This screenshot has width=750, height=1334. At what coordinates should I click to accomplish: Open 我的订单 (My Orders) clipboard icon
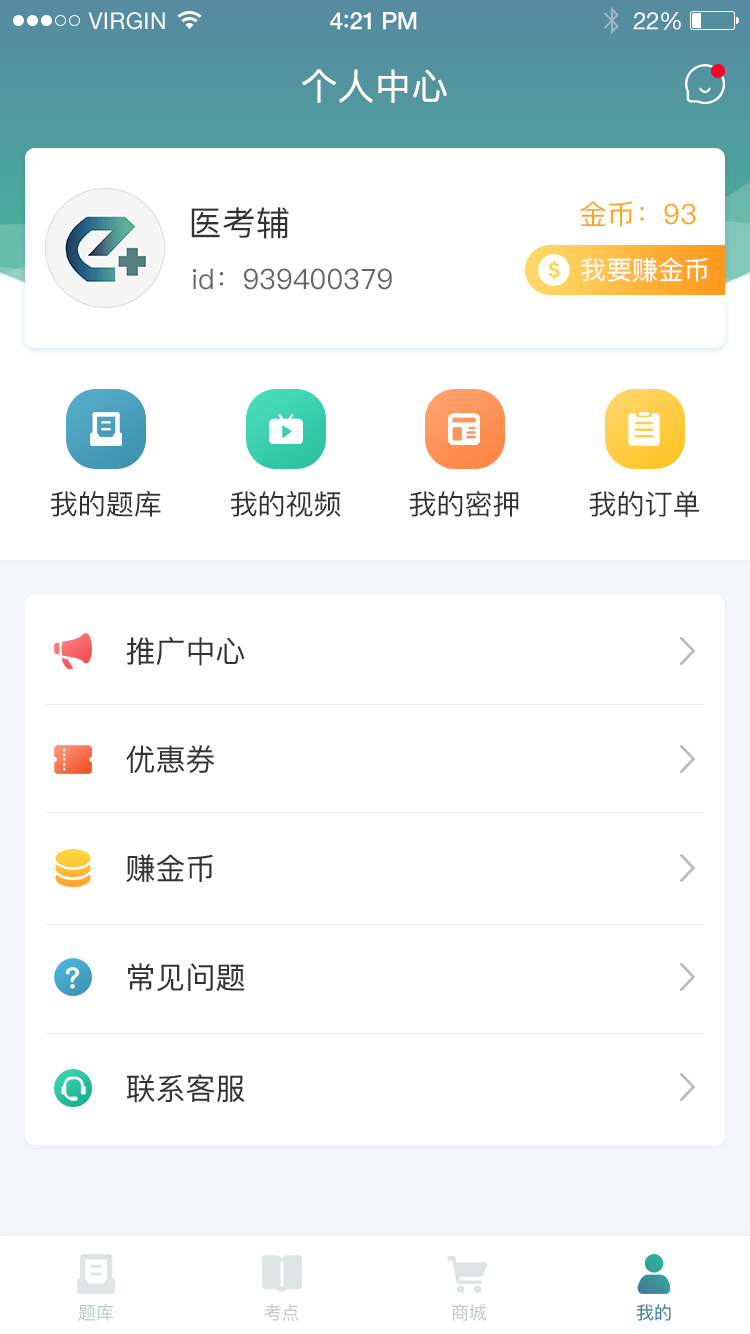[644, 428]
